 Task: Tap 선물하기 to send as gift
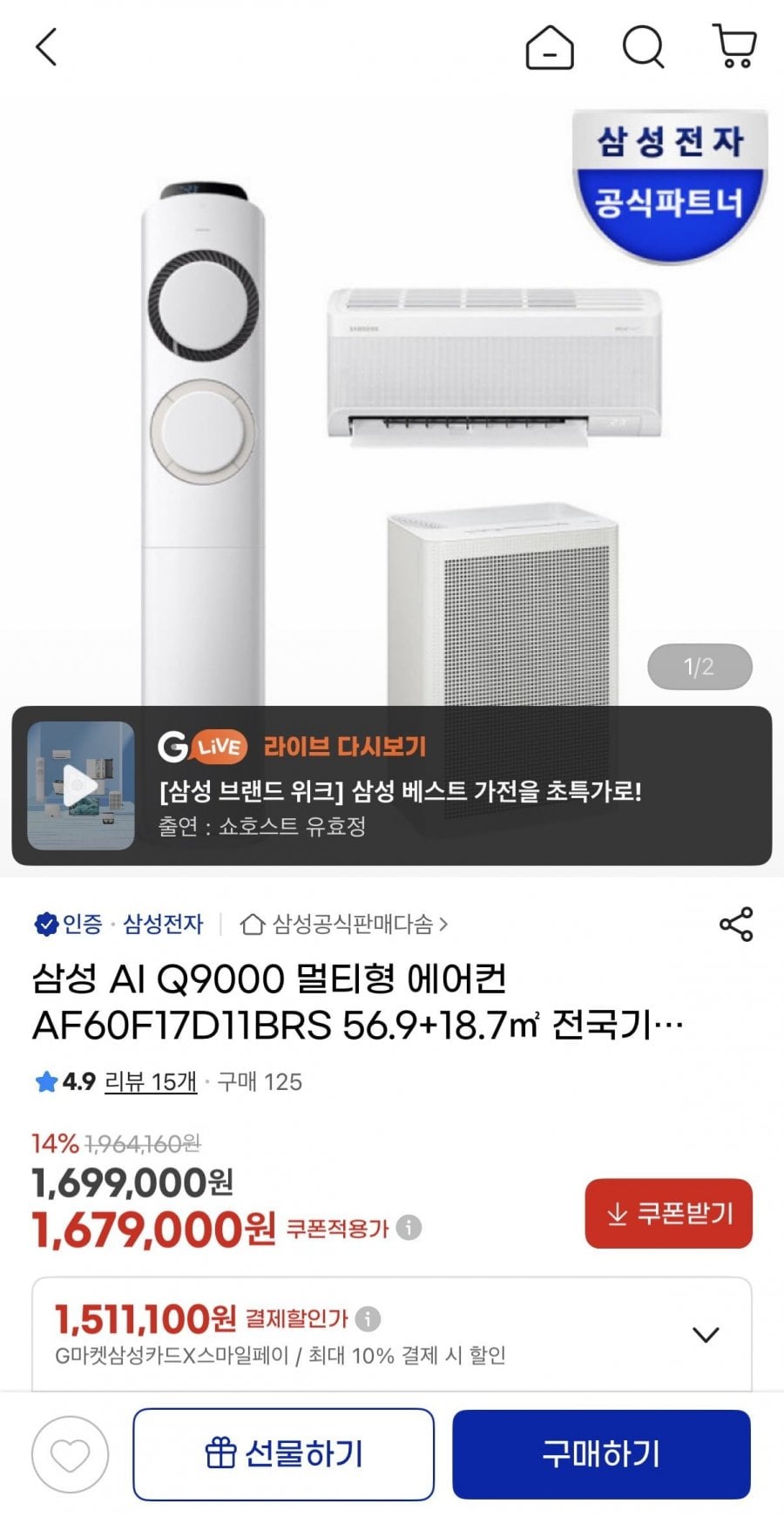tap(284, 1455)
